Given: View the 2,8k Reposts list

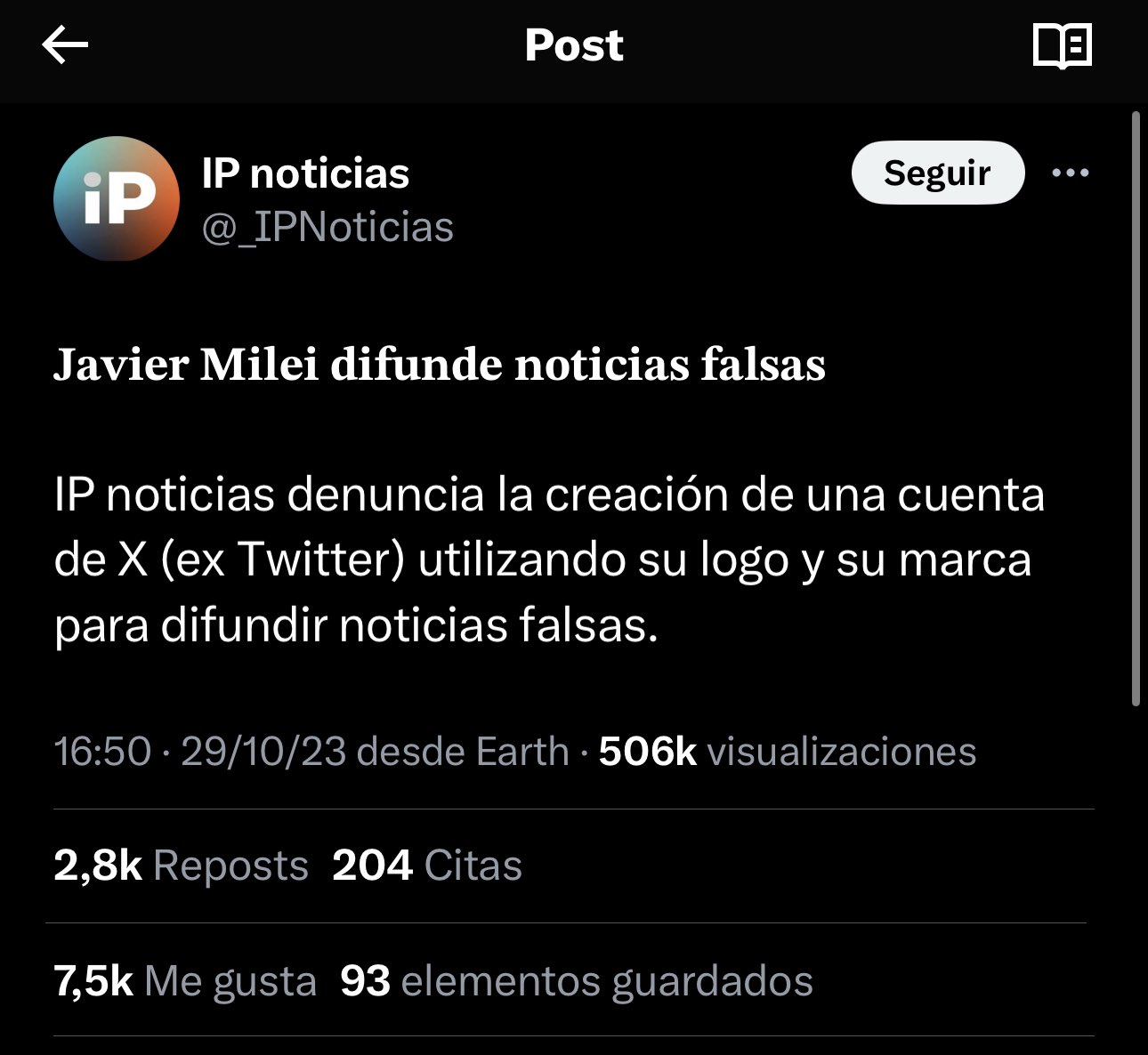Looking at the screenshot, I should [181, 866].
